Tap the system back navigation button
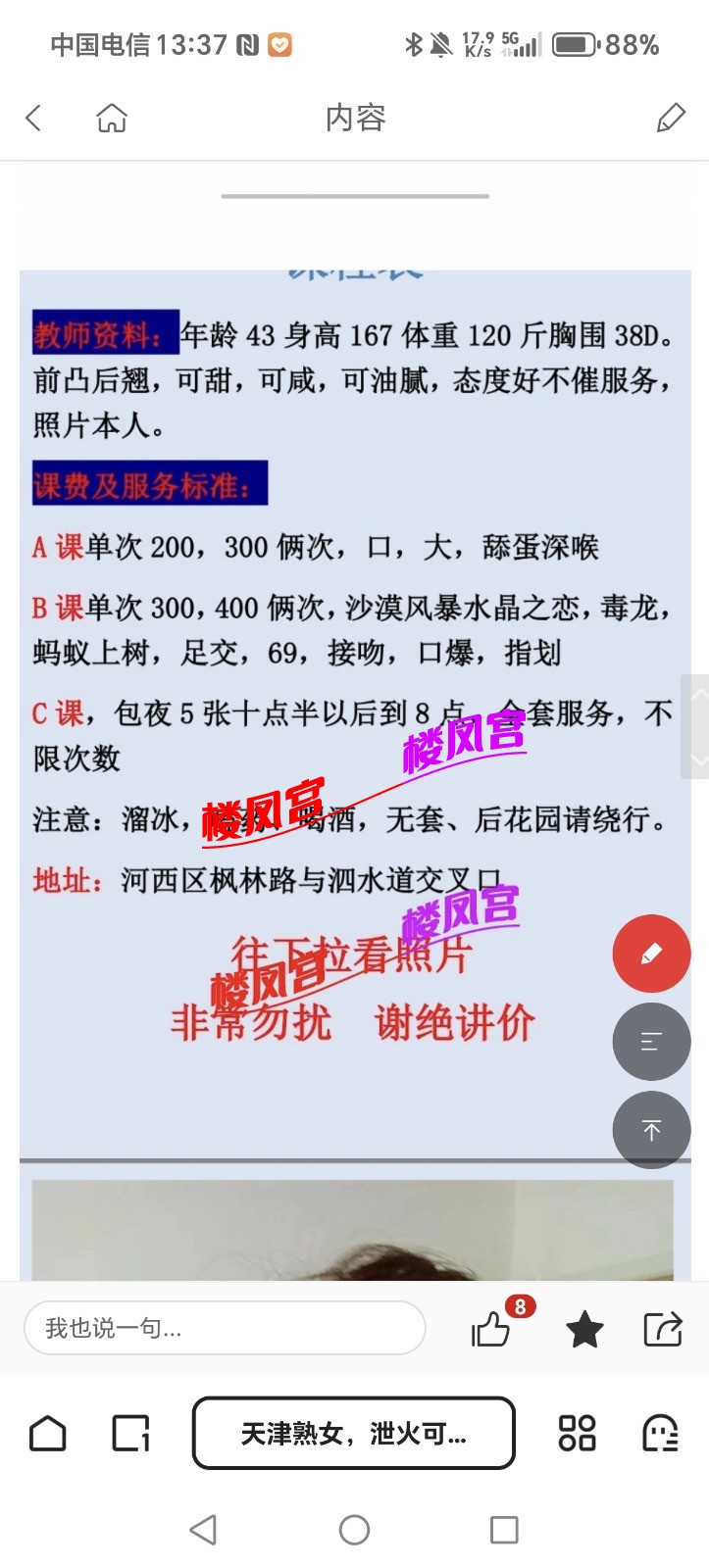This screenshot has height=1568, width=709. 203,1530
